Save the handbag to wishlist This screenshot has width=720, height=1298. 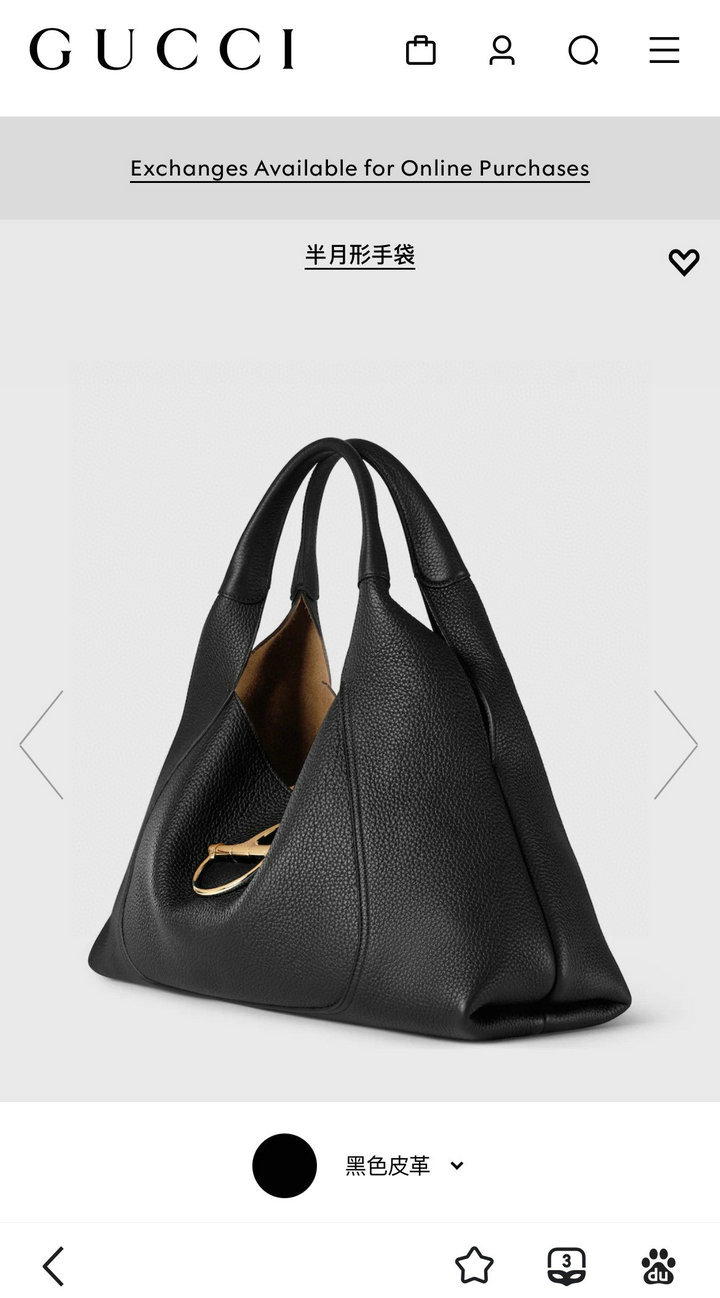pyautogui.click(x=684, y=262)
